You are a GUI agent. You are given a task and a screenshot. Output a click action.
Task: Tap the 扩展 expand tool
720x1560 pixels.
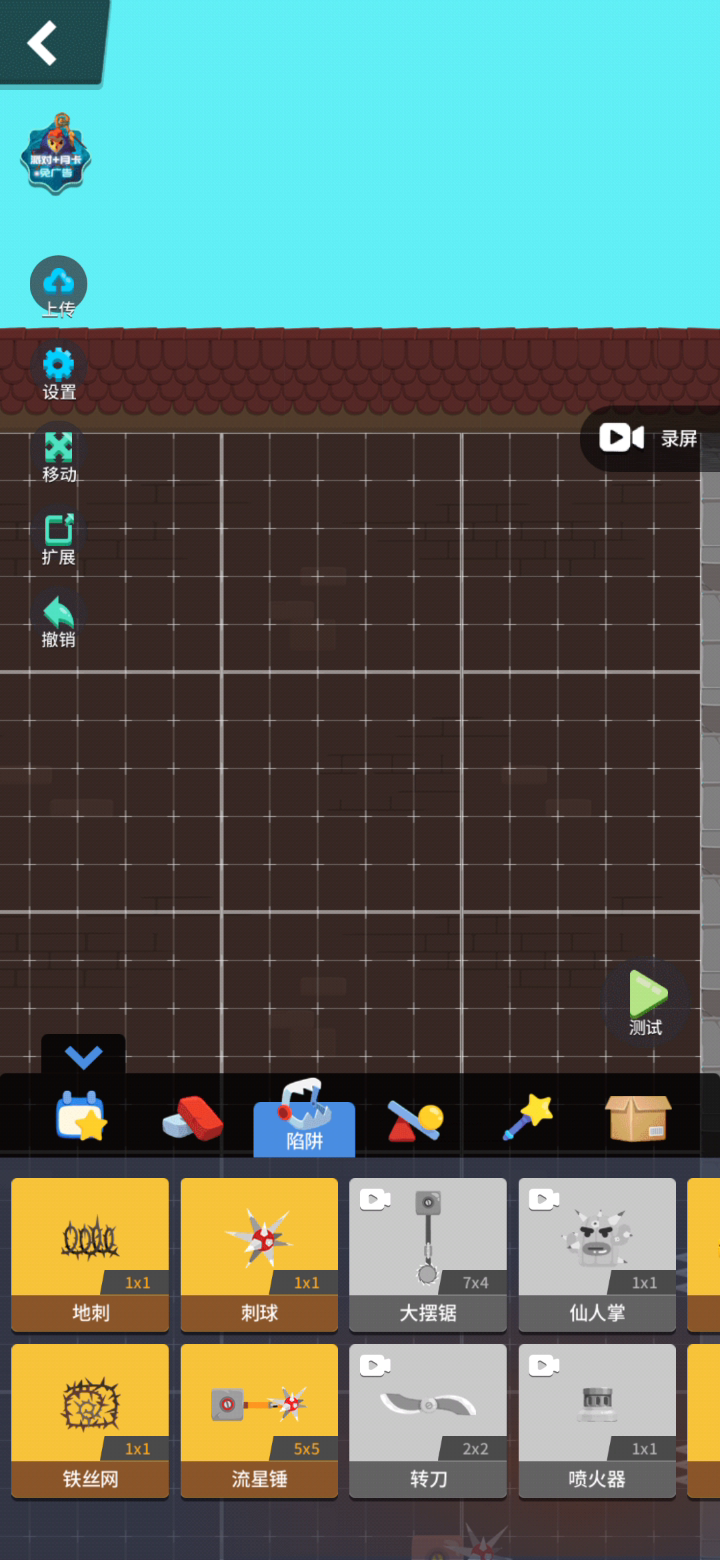click(59, 539)
